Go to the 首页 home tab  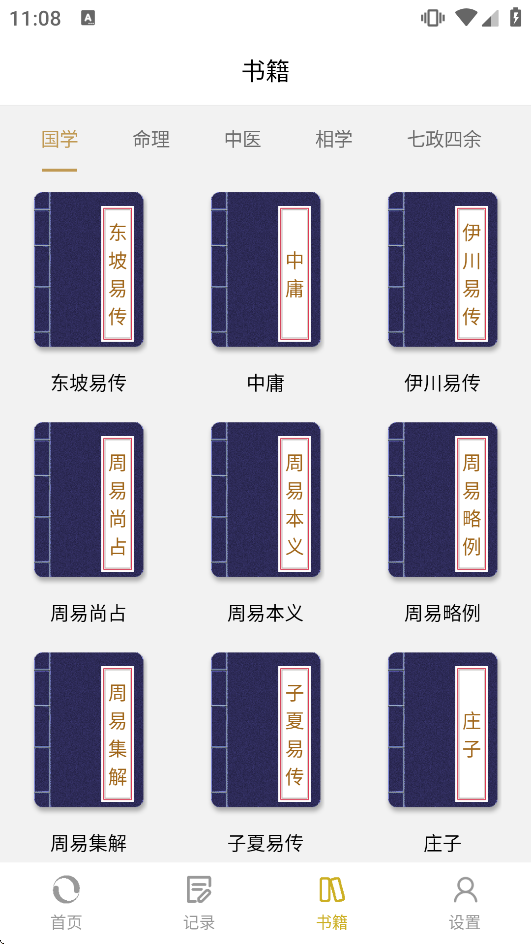66,903
